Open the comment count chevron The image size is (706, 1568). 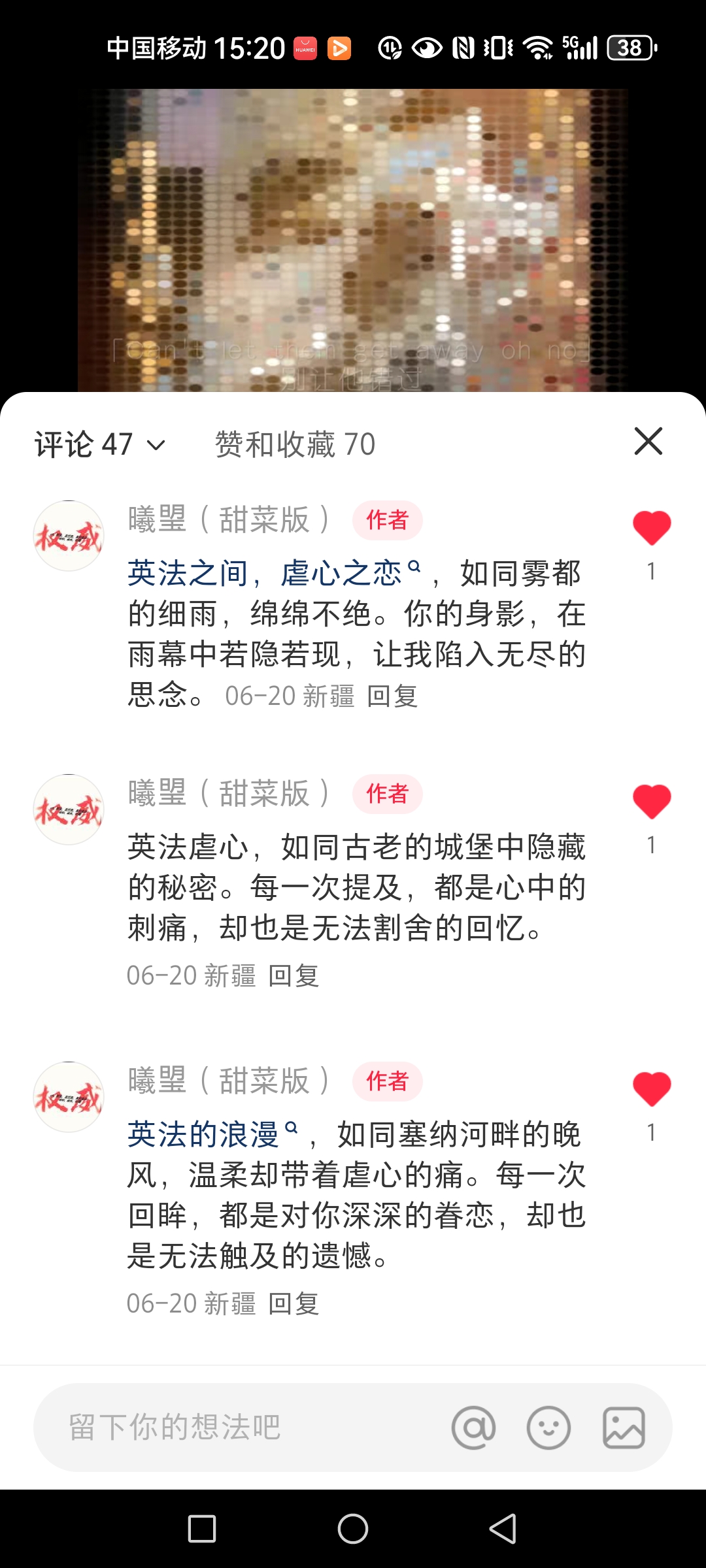pyautogui.click(x=154, y=444)
